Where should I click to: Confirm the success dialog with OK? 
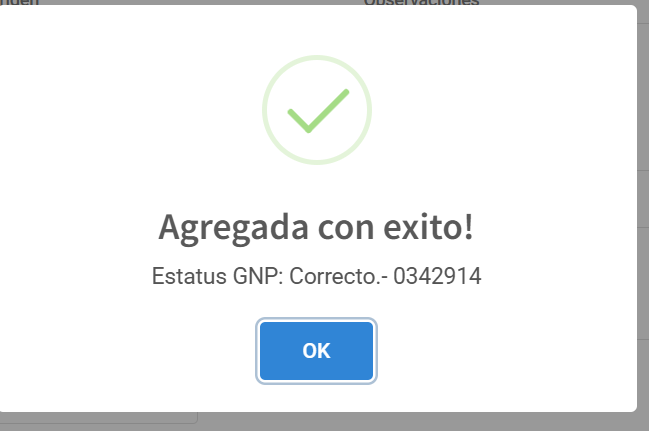tap(316, 351)
